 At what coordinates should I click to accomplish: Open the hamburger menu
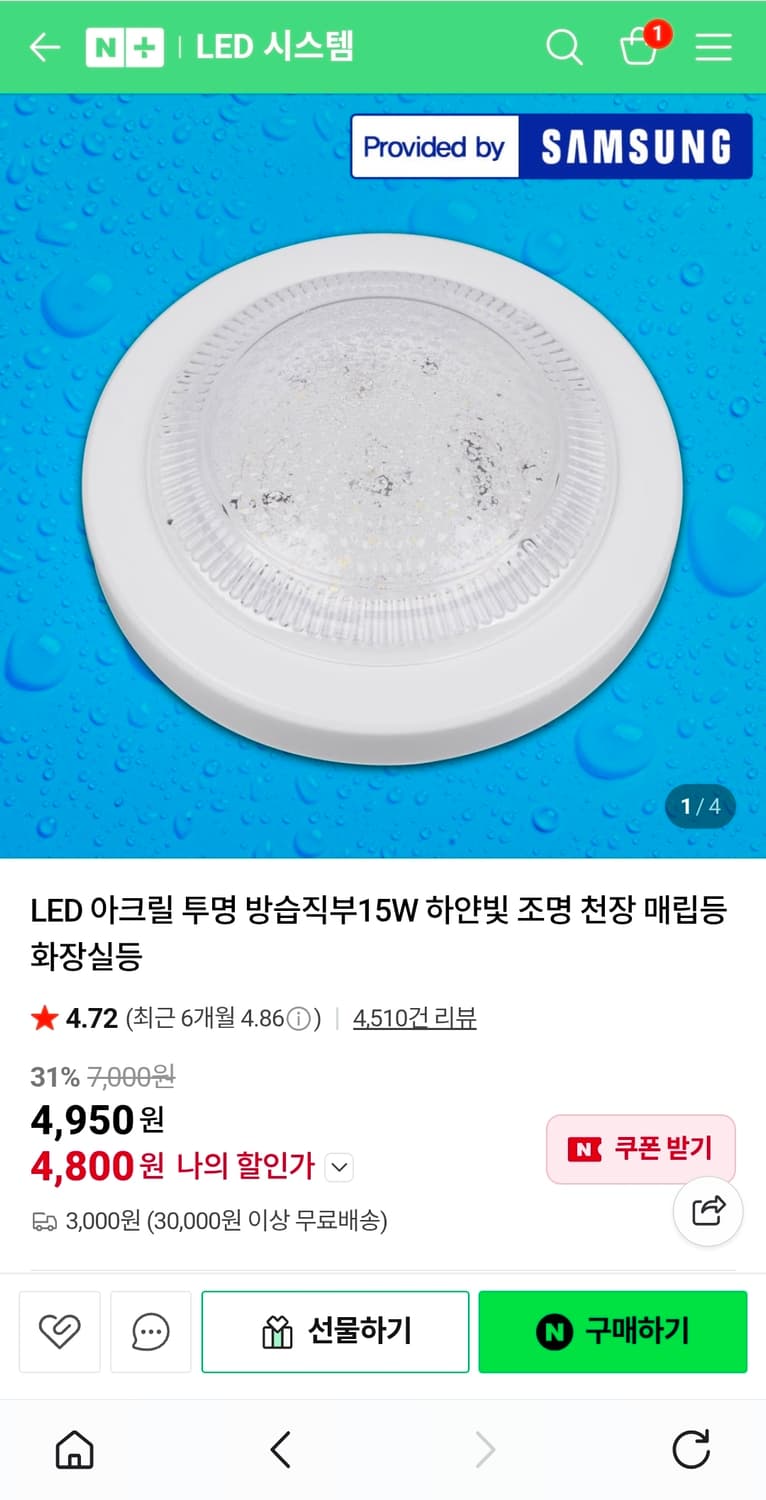714,47
